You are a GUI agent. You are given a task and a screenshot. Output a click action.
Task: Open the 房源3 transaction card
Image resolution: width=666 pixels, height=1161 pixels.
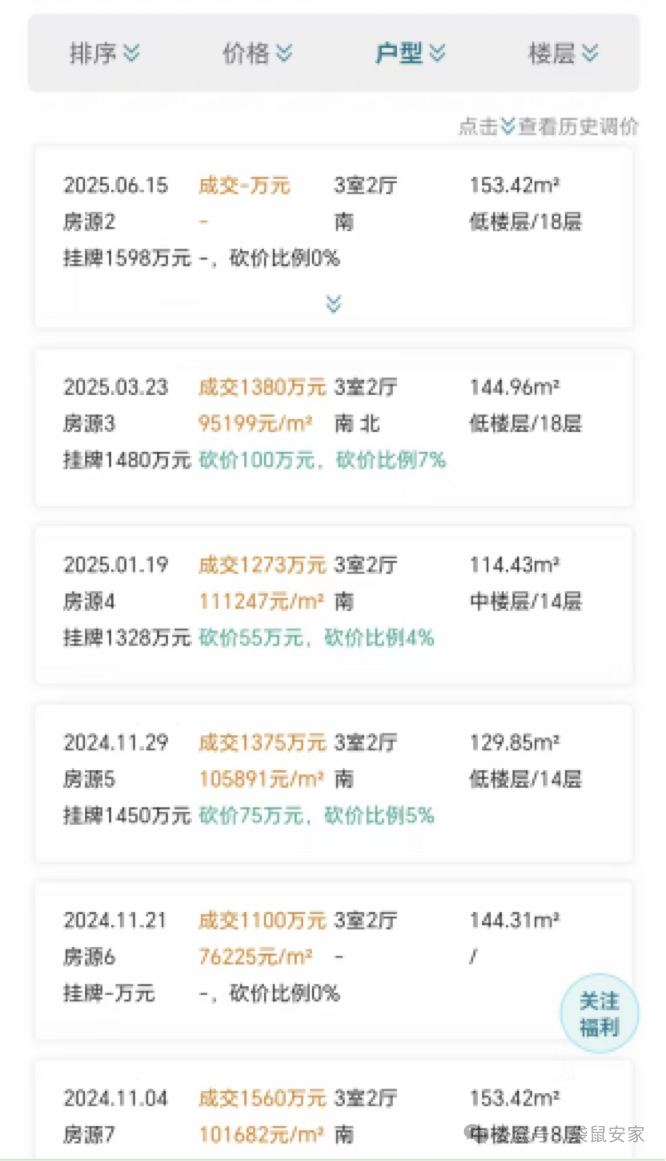point(334,426)
